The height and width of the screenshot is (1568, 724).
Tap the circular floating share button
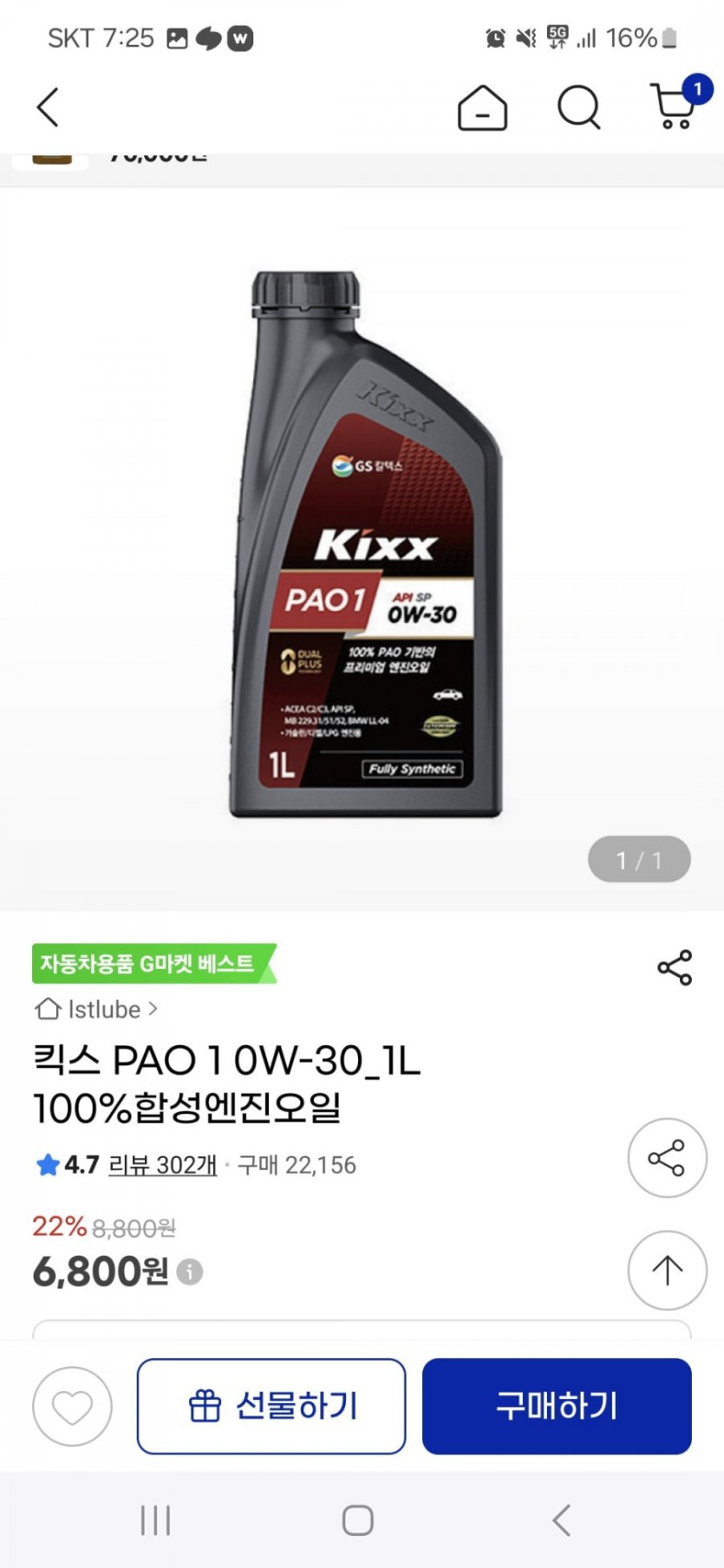666,1158
